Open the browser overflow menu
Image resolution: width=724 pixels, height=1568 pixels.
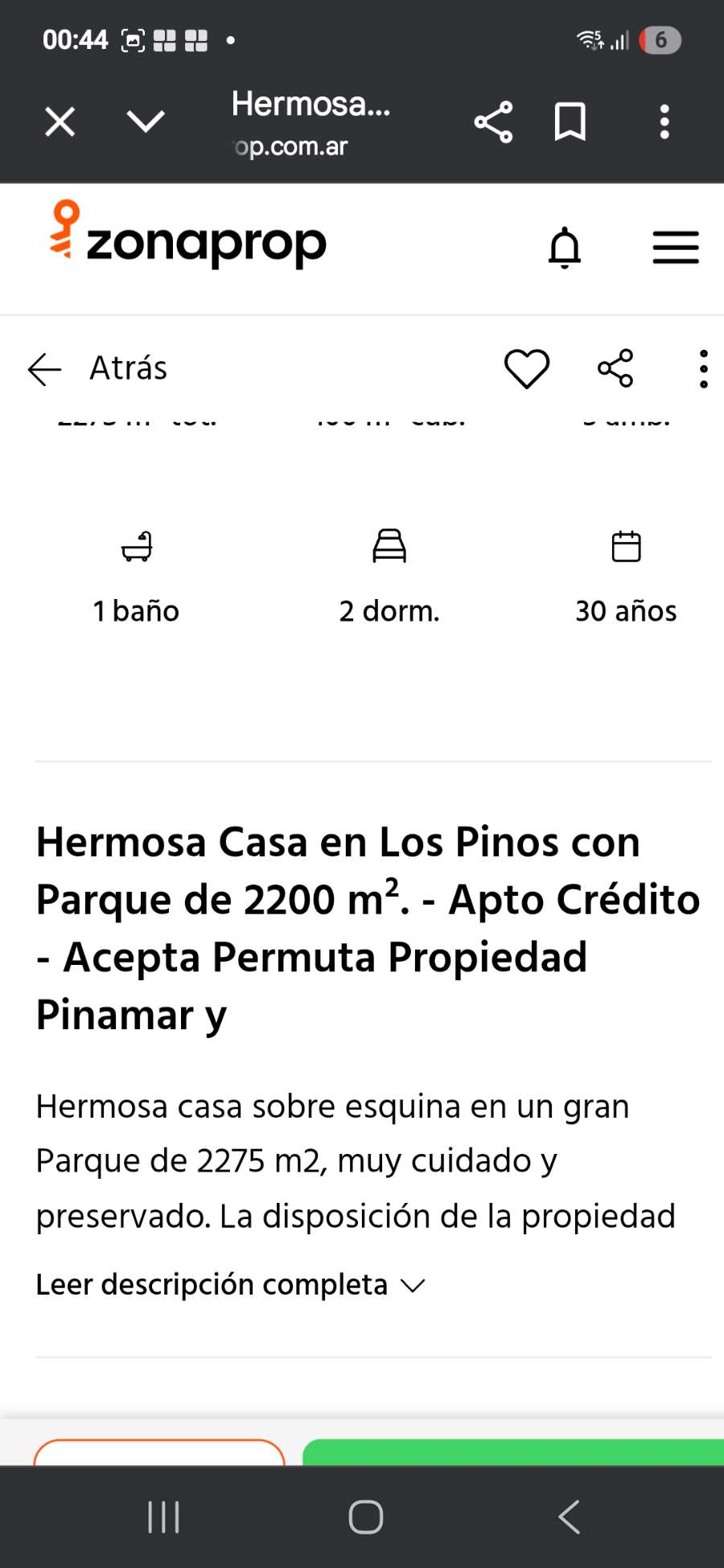pos(664,122)
